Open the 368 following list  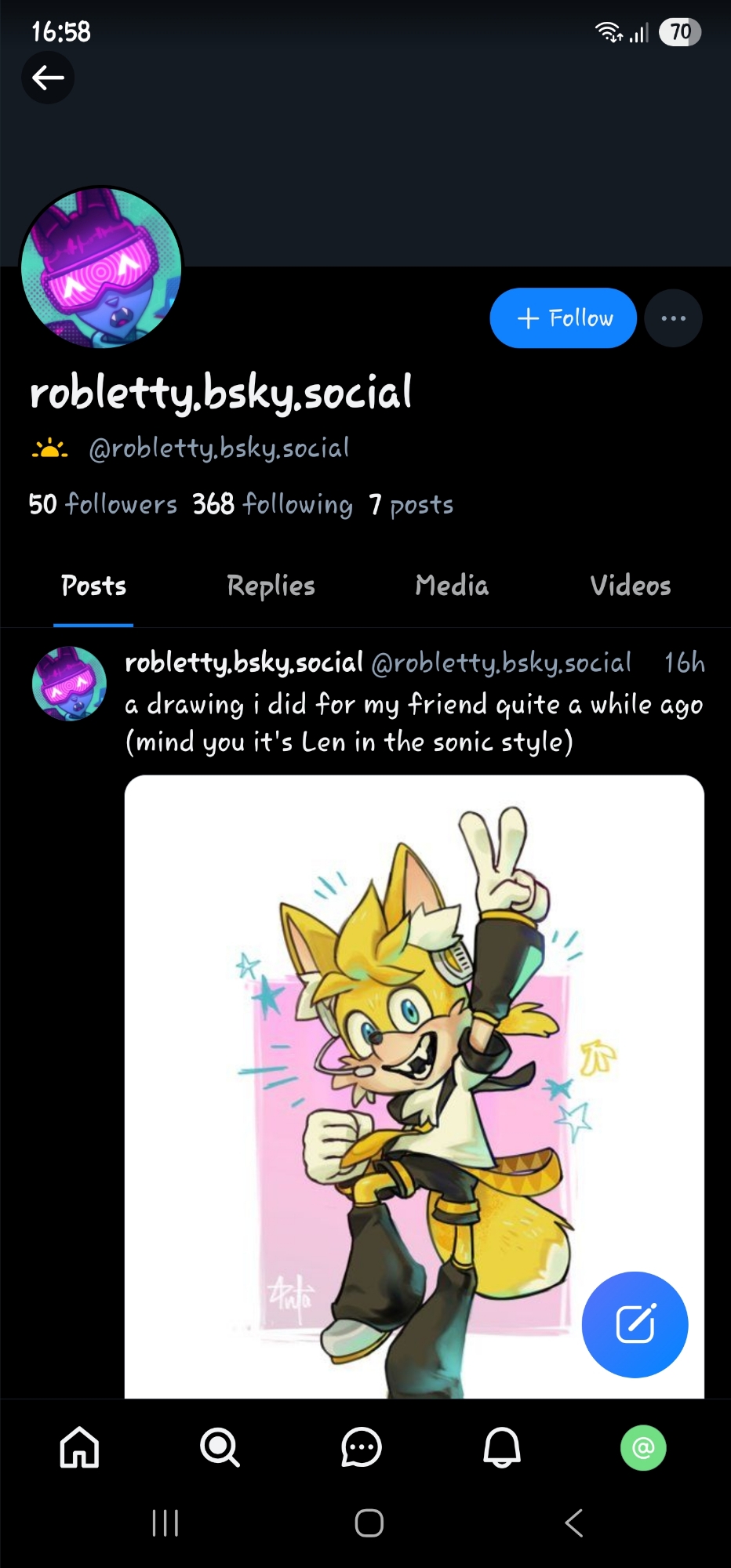pyautogui.click(x=272, y=504)
